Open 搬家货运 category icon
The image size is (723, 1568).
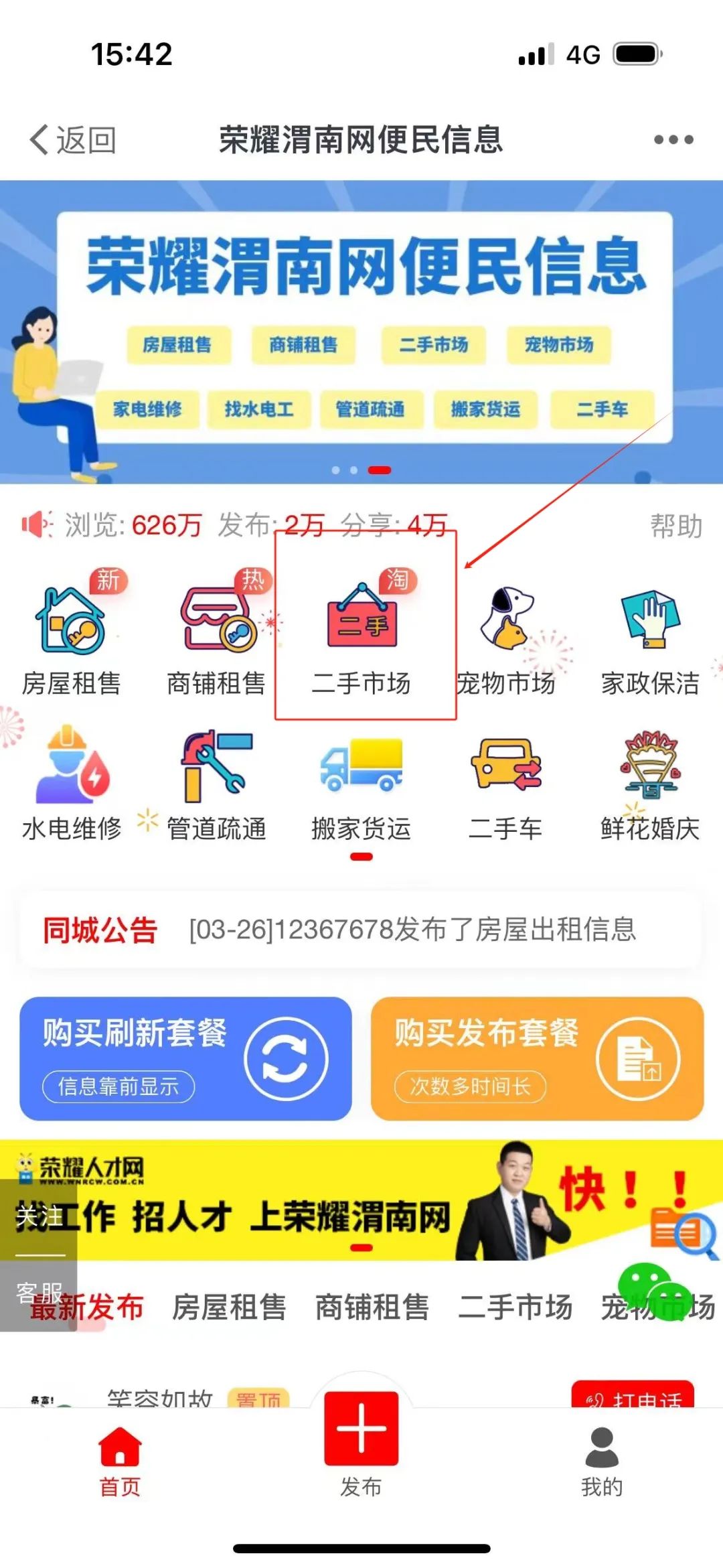[x=361, y=780]
